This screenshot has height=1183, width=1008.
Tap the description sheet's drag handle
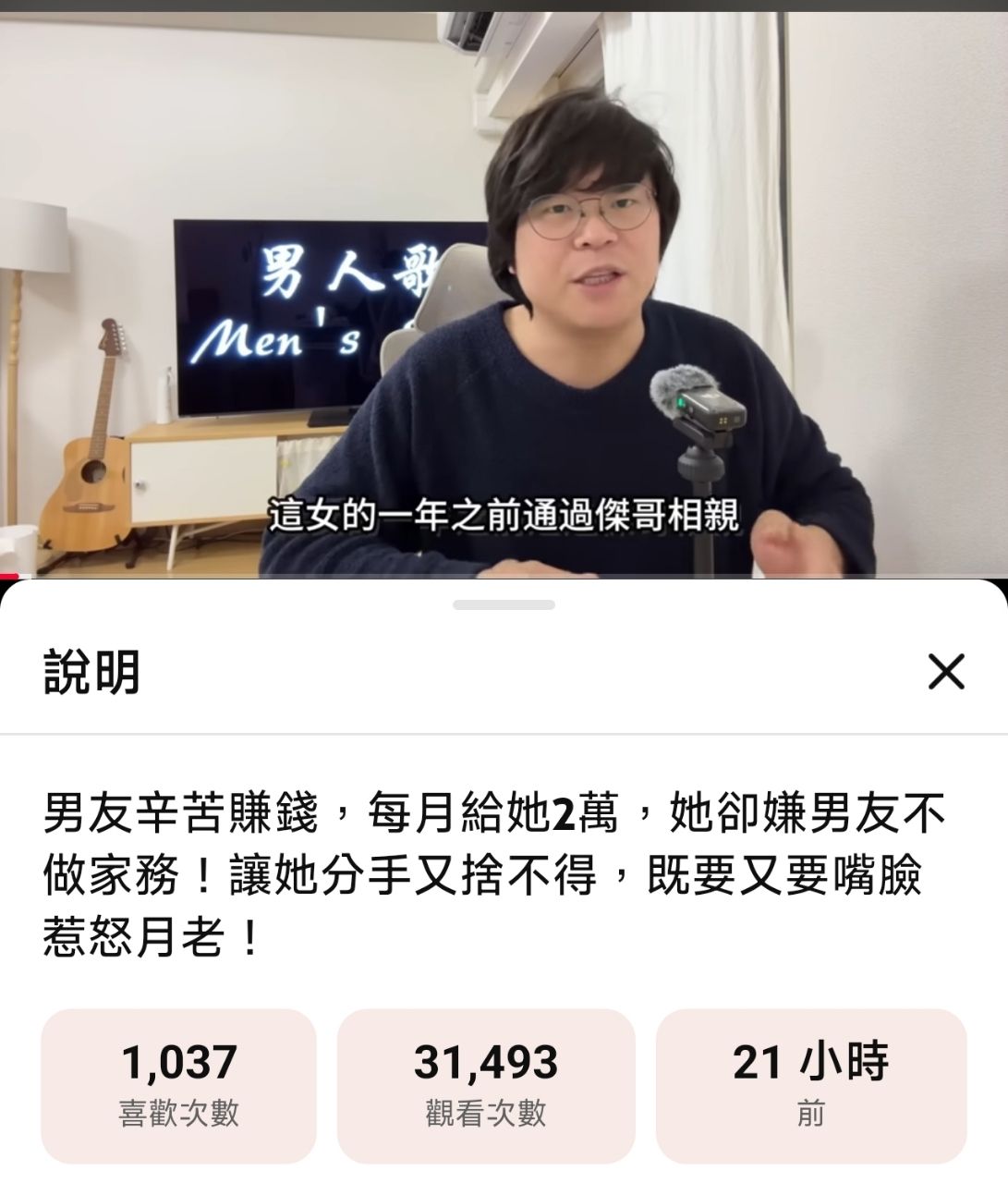tap(504, 605)
